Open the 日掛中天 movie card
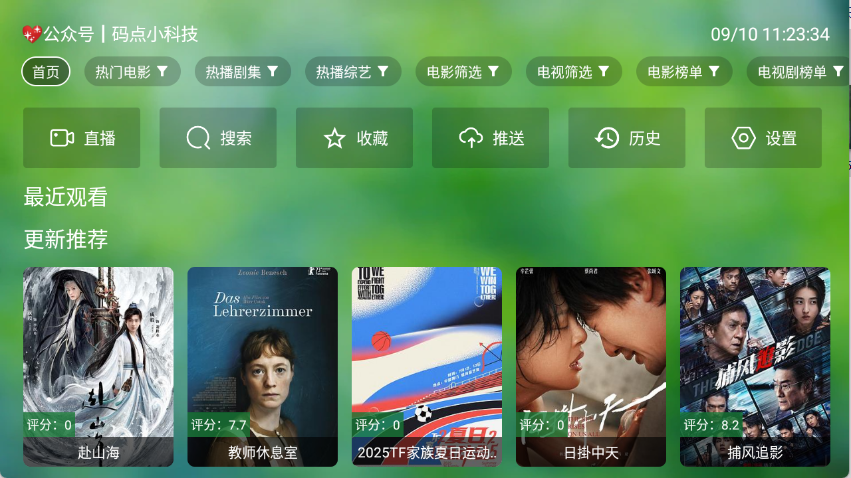851x478 pixels. tap(591, 366)
